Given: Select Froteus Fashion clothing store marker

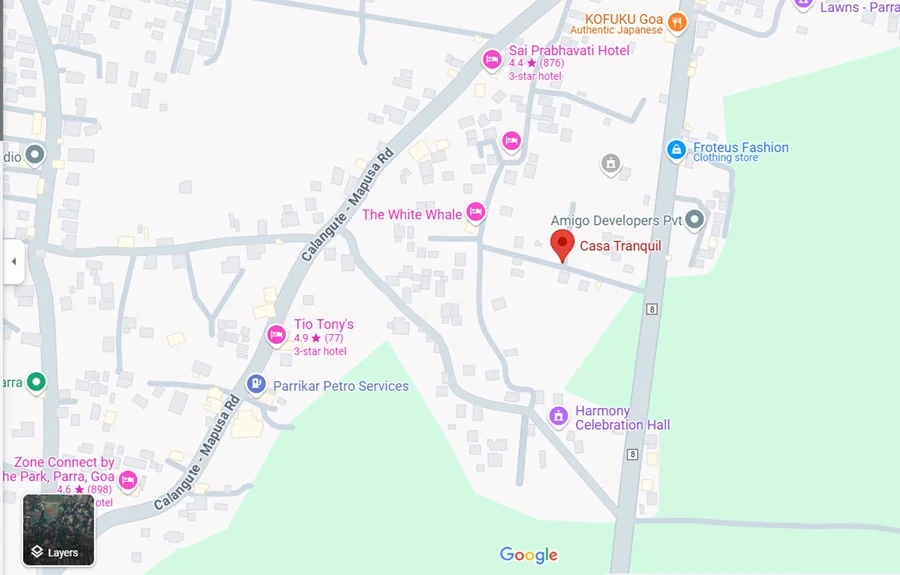Looking at the screenshot, I should point(677,150).
